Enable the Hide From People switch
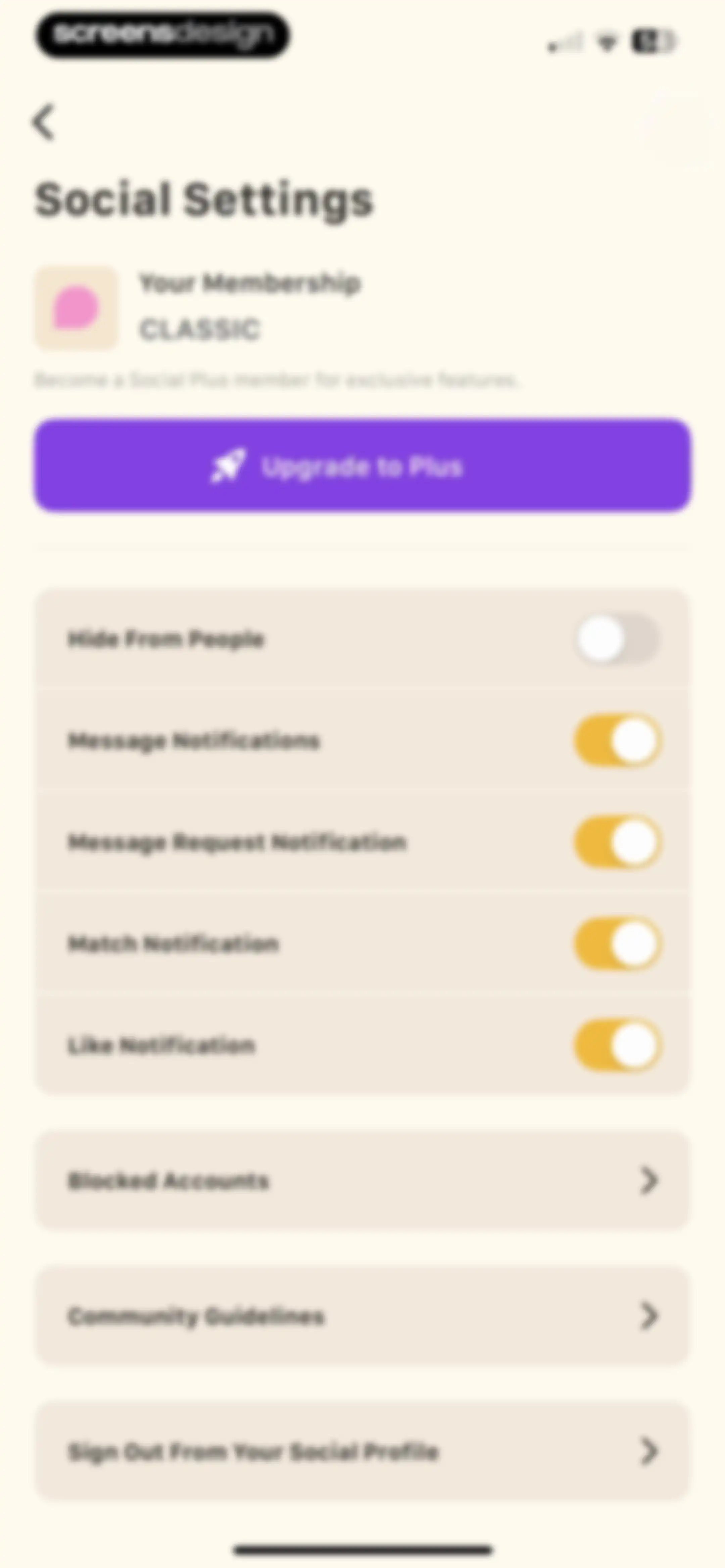The width and height of the screenshot is (725, 1568). pyautogui.click(x=617, y=639)
